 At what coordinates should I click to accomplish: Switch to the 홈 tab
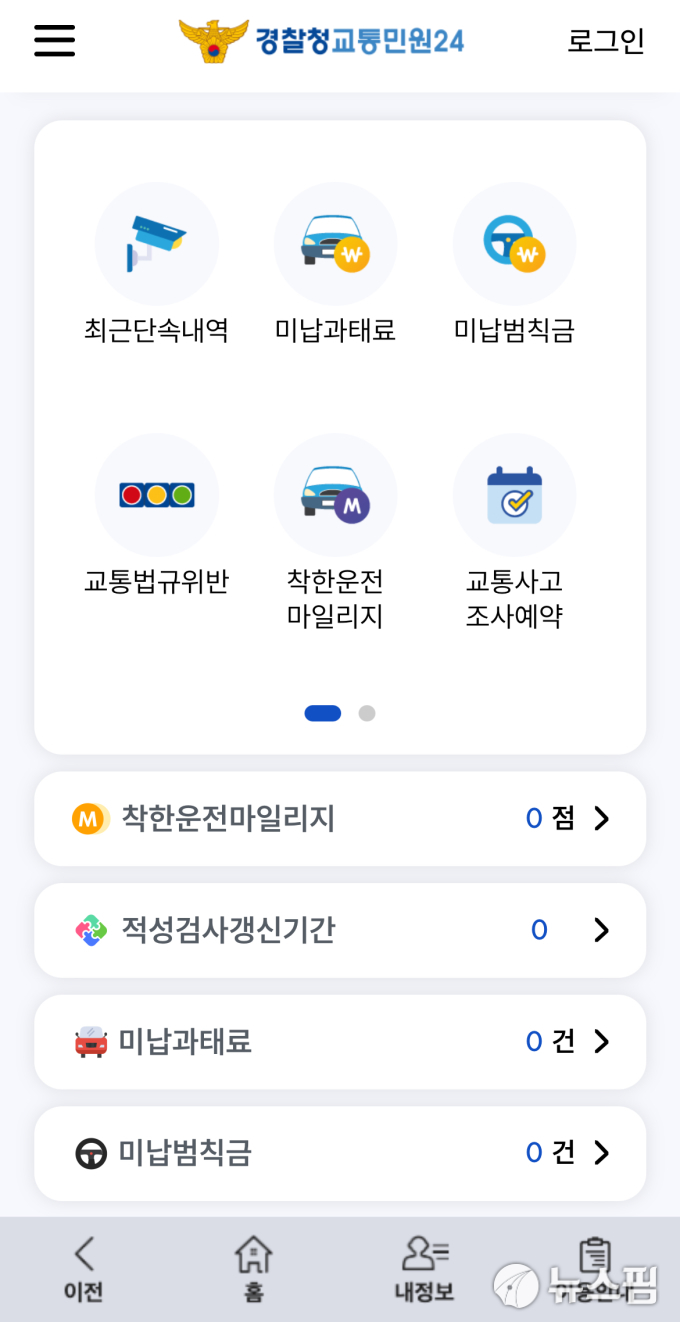click(x=254, y=1268)
